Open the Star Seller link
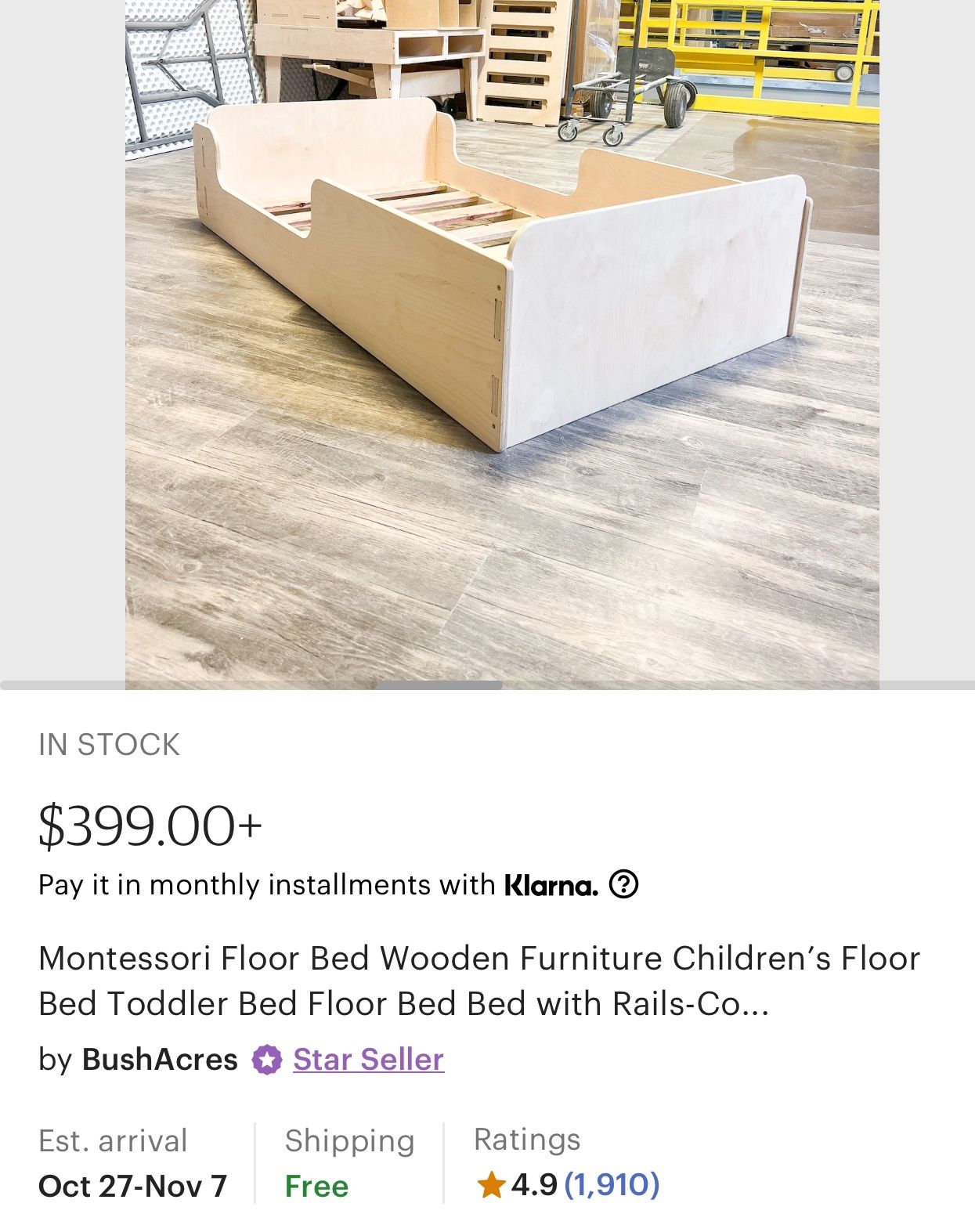The width and height of the screenshot is (975, 1232). tap(368, 1060)
